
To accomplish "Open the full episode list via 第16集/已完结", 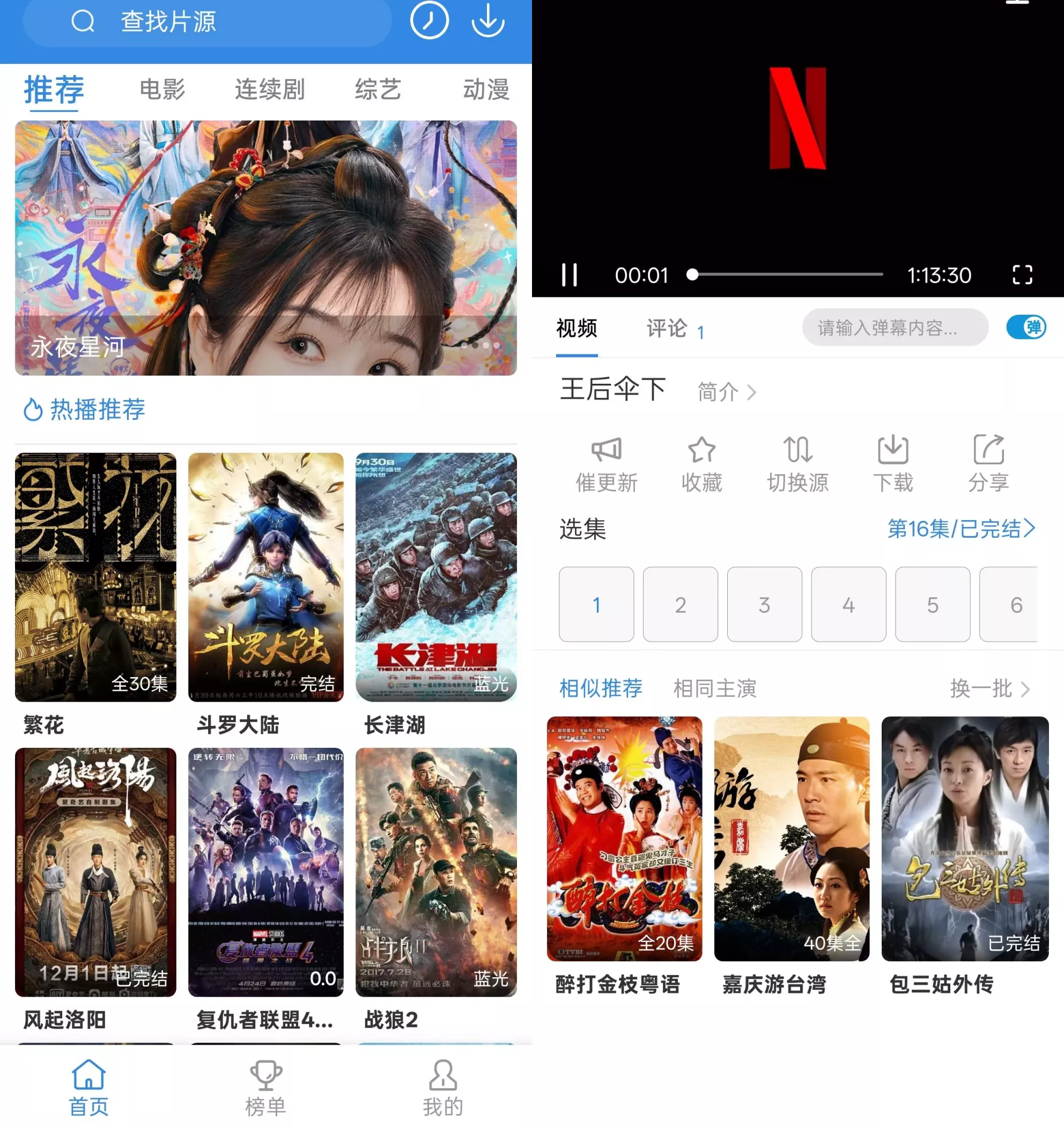I will coord(958,530).
